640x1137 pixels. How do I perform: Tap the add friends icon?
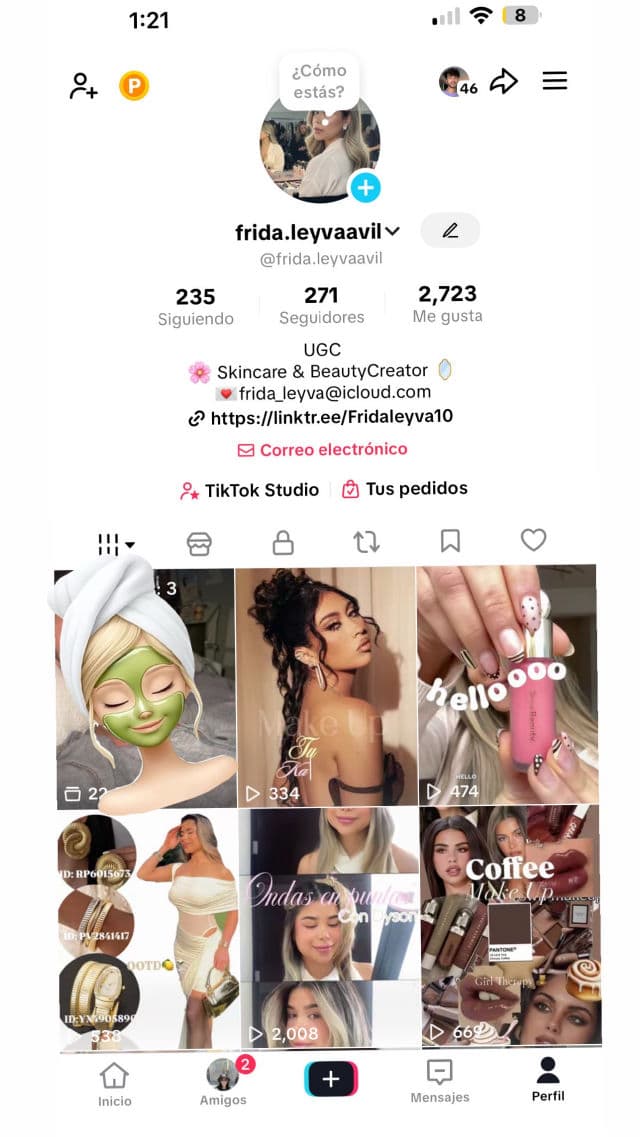click(83, 86)
